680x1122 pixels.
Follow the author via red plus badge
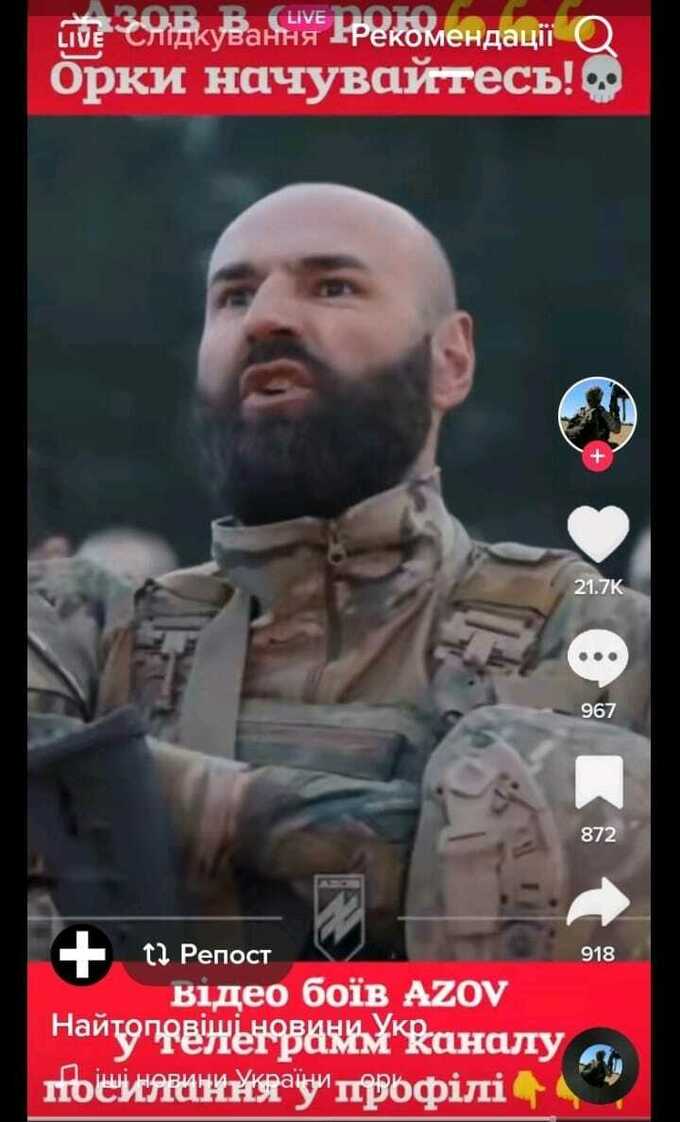coord(597,458)
